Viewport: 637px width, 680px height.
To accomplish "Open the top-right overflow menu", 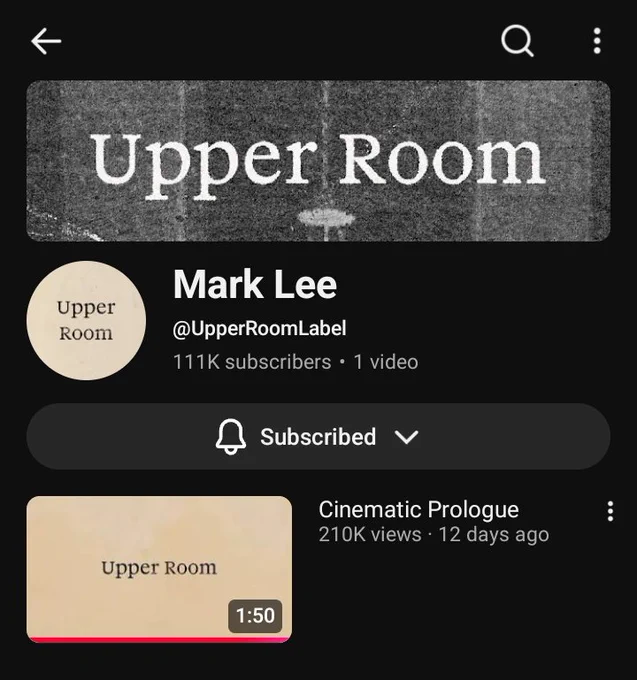I will pos(597,41).
